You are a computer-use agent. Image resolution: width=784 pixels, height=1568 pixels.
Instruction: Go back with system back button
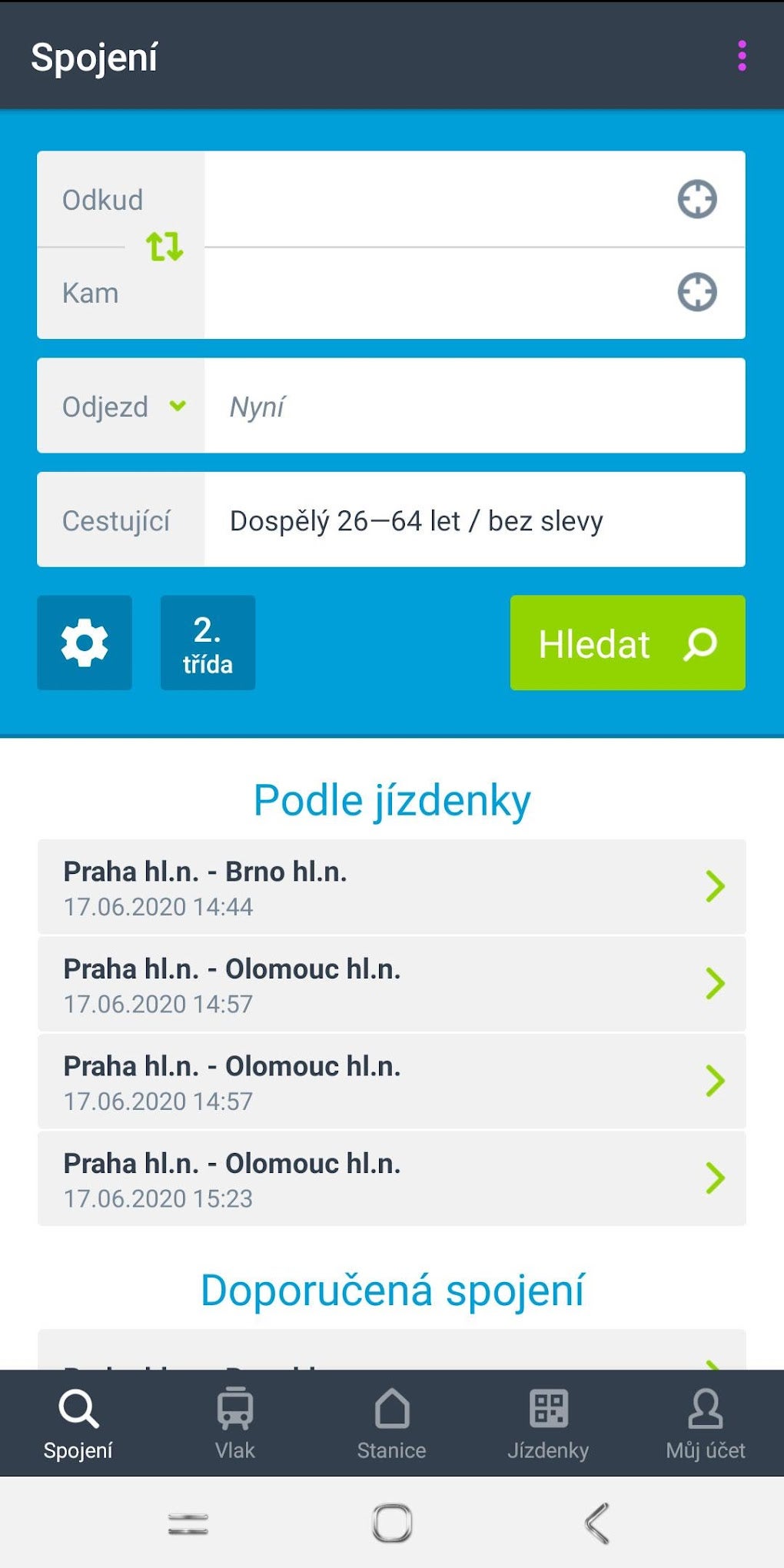[x=597, y=1523]
